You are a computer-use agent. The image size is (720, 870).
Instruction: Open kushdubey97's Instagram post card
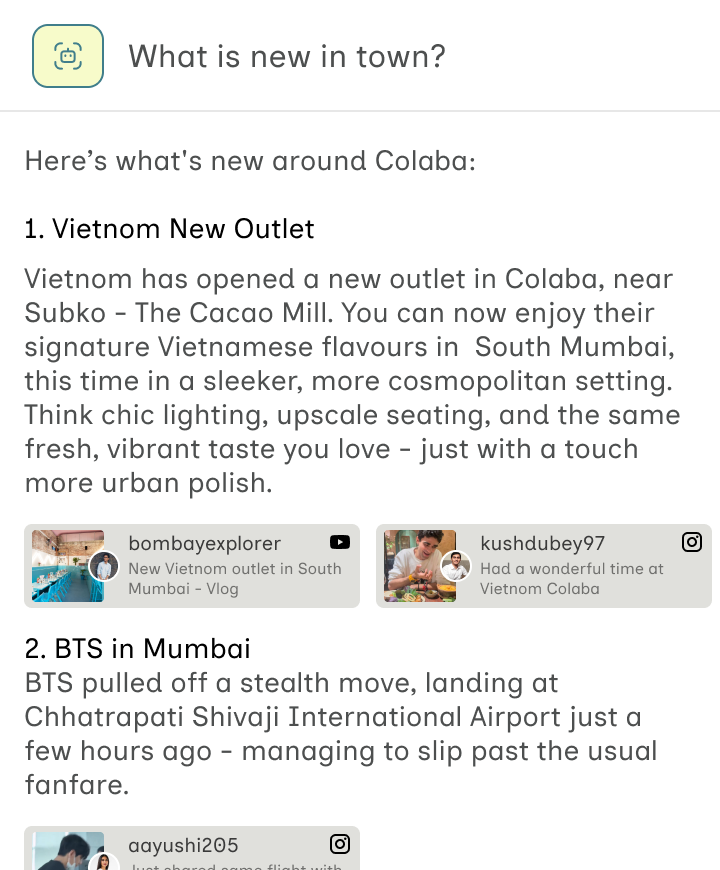tap(543, 566)
